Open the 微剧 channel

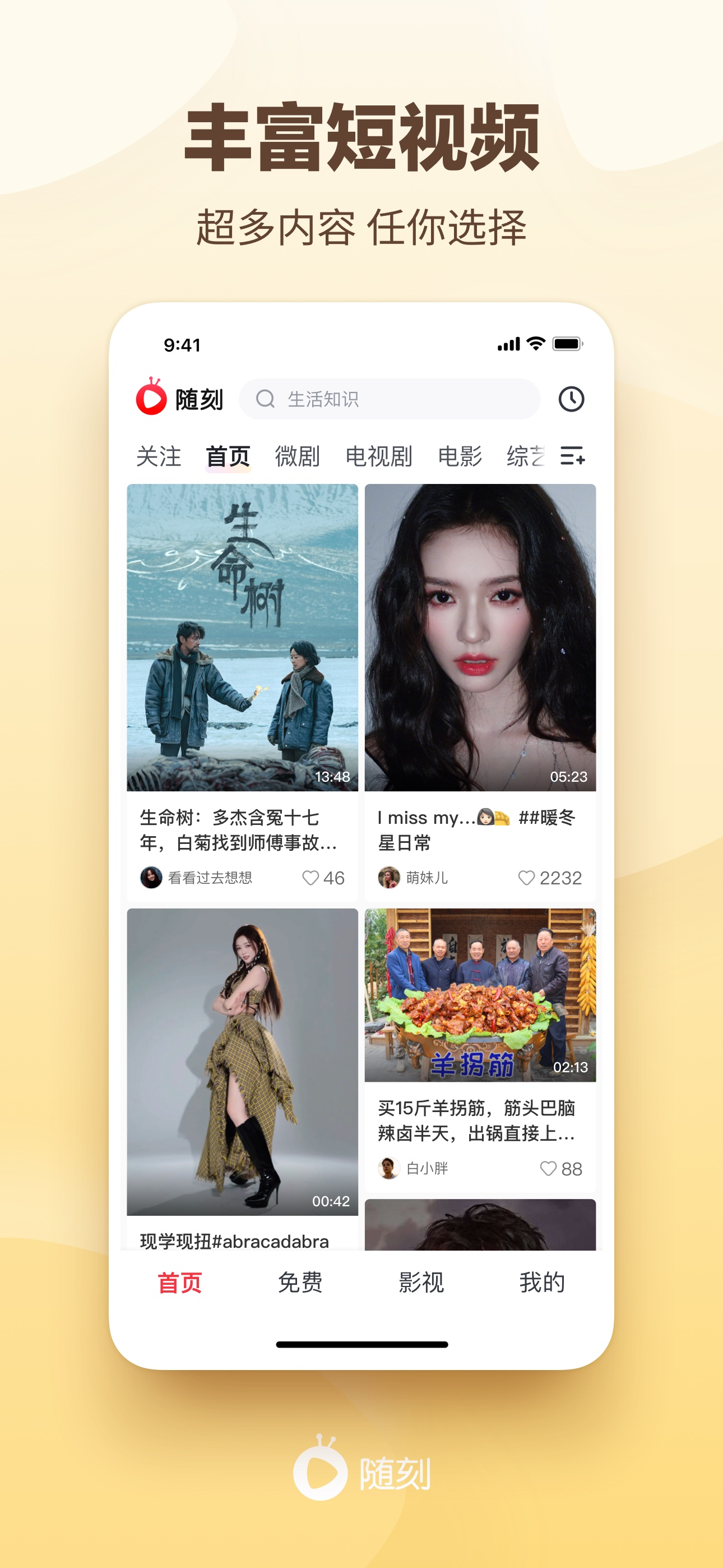tap(297, 455)
